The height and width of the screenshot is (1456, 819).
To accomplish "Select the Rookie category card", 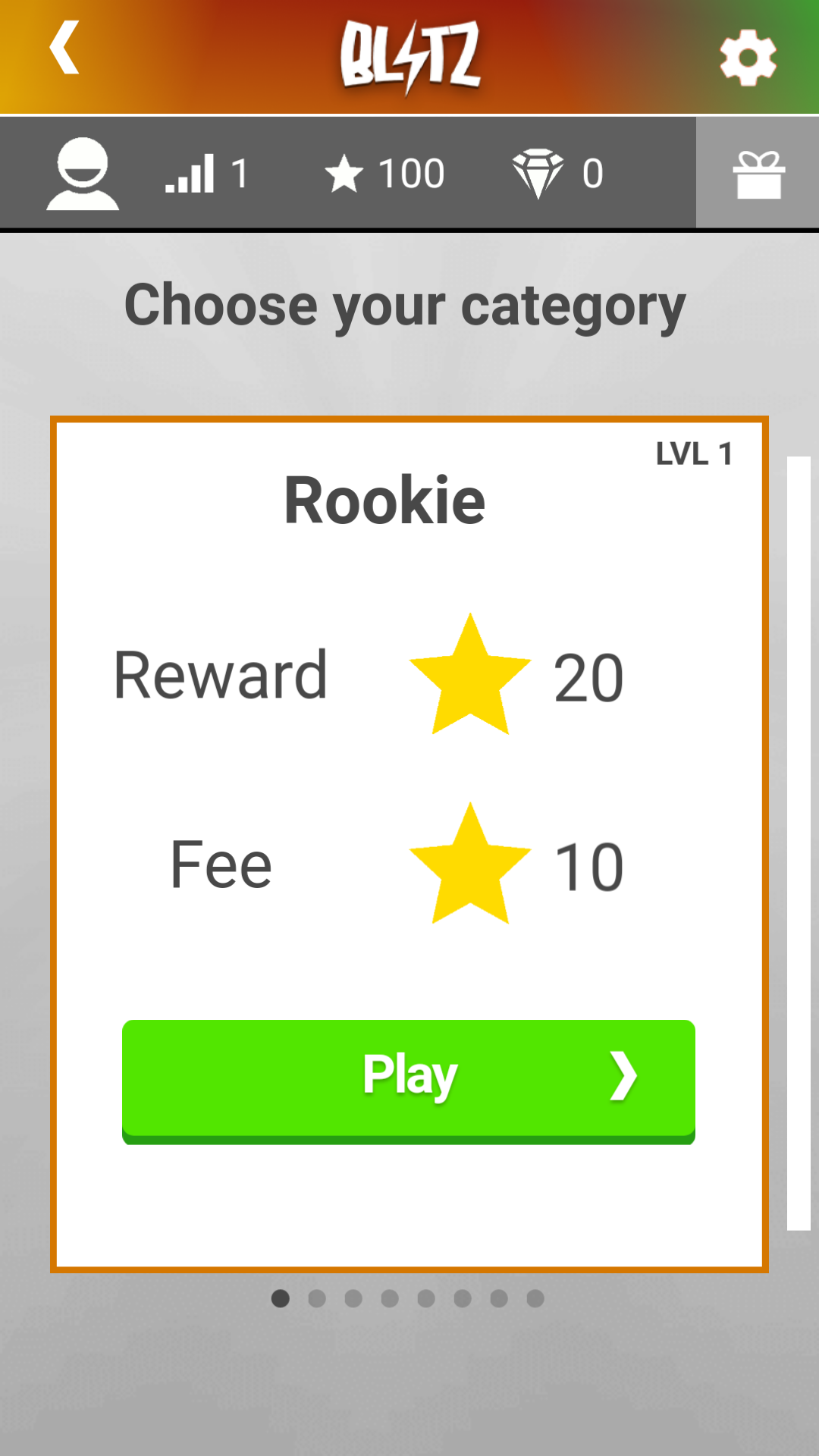I will click(409, 844).
